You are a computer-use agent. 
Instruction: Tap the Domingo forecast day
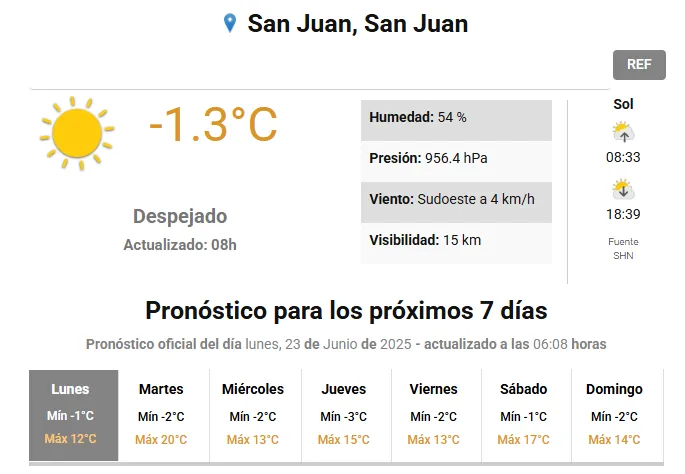[614, 414]
